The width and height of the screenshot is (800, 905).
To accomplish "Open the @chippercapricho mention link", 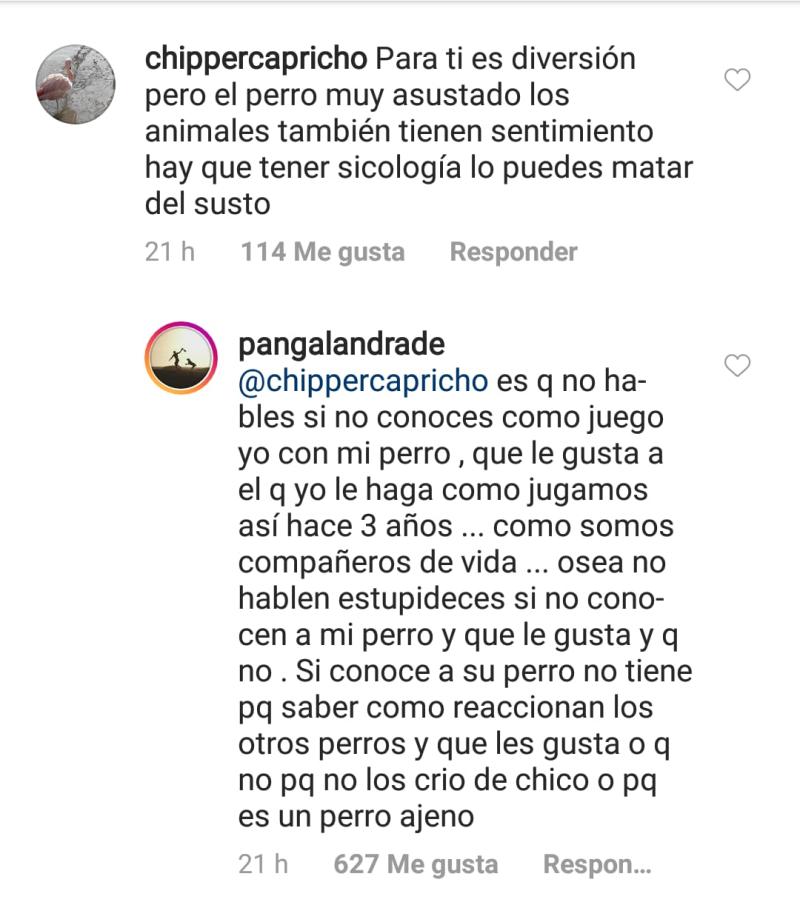I will [x=363, y=381].
